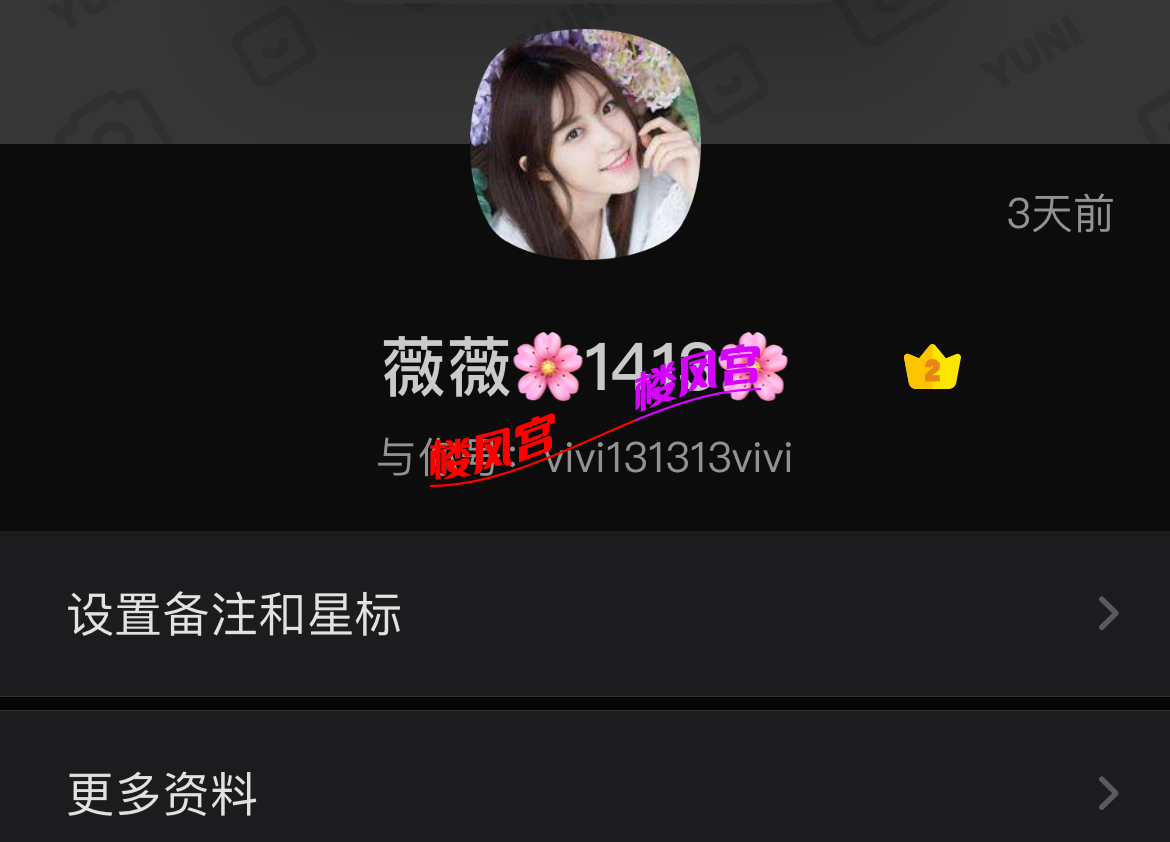Open the profile avatar photo

pyautogui.click(x=585, y=145)
